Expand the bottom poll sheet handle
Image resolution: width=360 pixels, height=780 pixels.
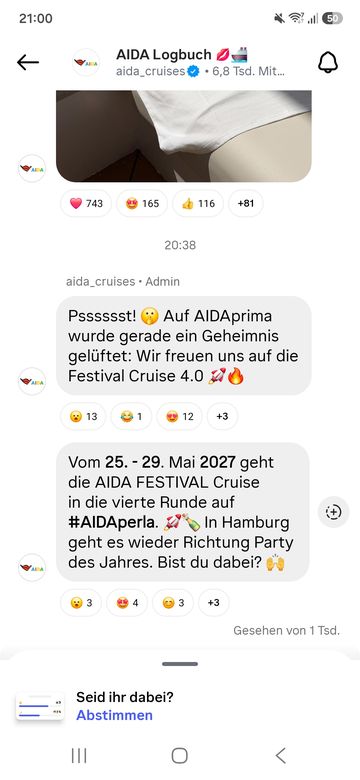click(180, 664)
